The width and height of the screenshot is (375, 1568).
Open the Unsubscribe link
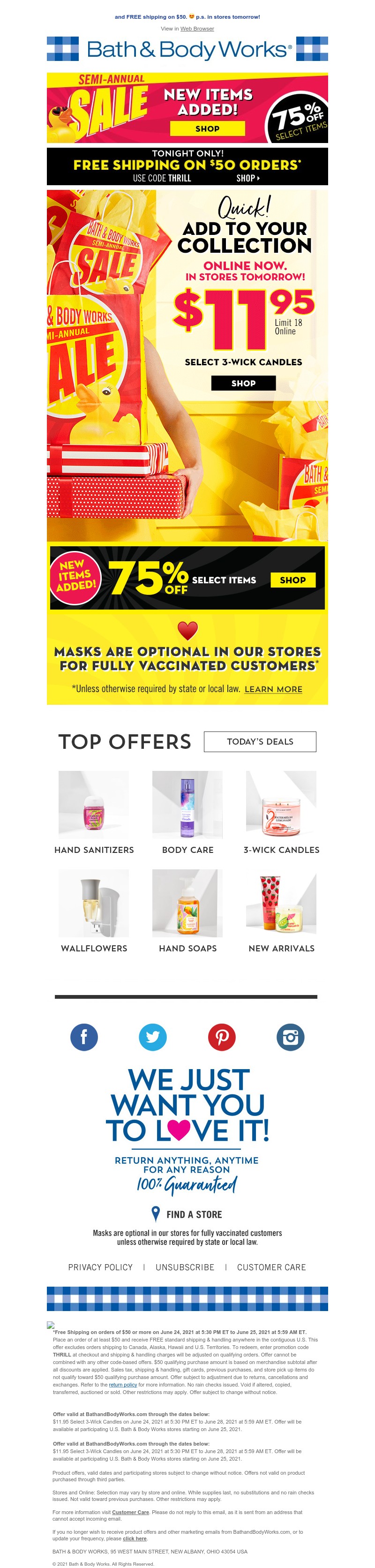pyautogui.click(x=185, y=1267)
